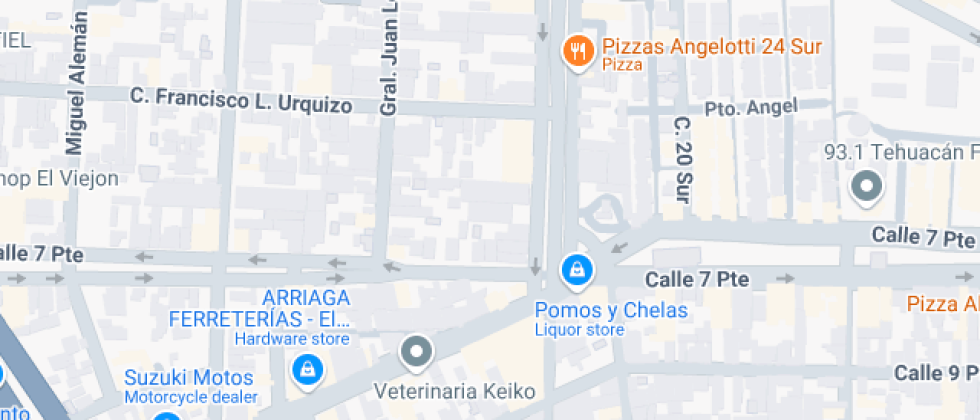Open the Veterinaria Keiko location pin
This screenshot has width=980, height=420.
416,351
